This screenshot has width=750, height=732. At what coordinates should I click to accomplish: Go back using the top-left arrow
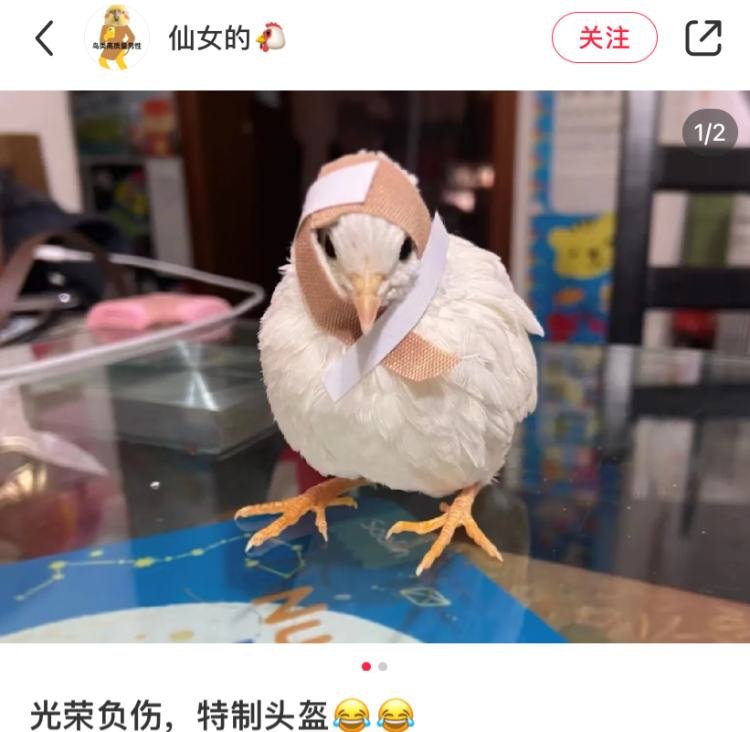(x=44, y=39)
